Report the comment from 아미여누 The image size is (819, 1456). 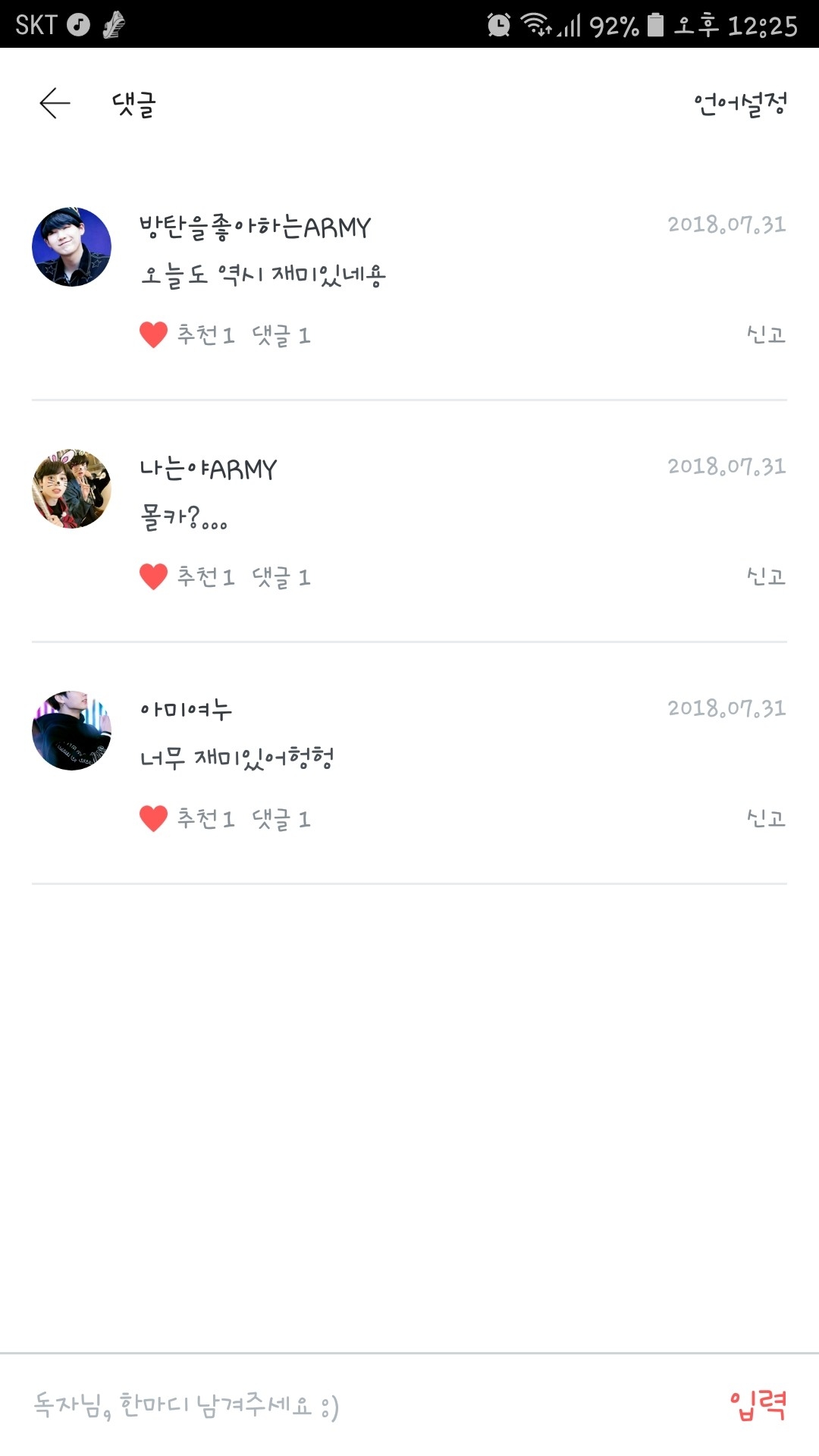[766, 818]
